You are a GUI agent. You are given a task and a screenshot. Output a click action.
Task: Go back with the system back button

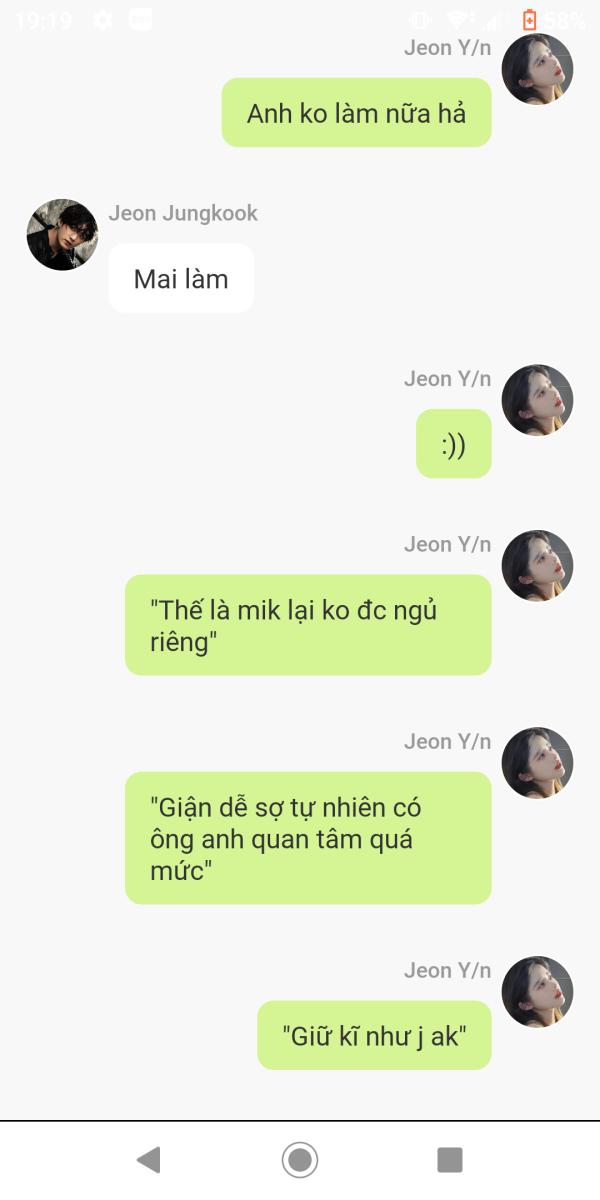[x=148, y=1160]
